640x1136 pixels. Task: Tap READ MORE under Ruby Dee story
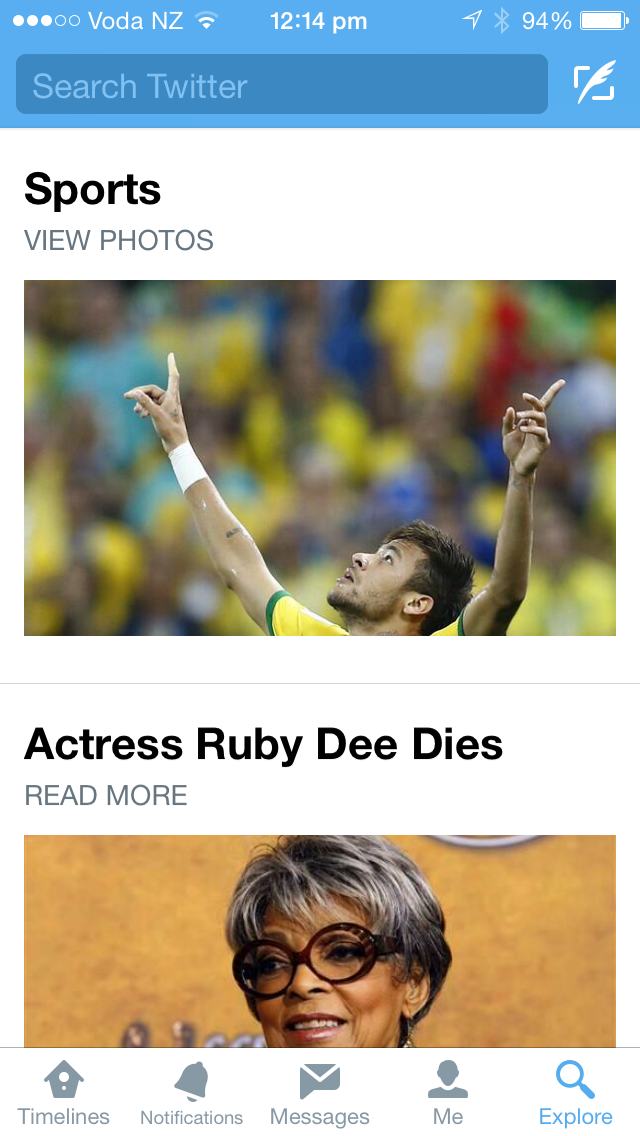coord(106,796)
